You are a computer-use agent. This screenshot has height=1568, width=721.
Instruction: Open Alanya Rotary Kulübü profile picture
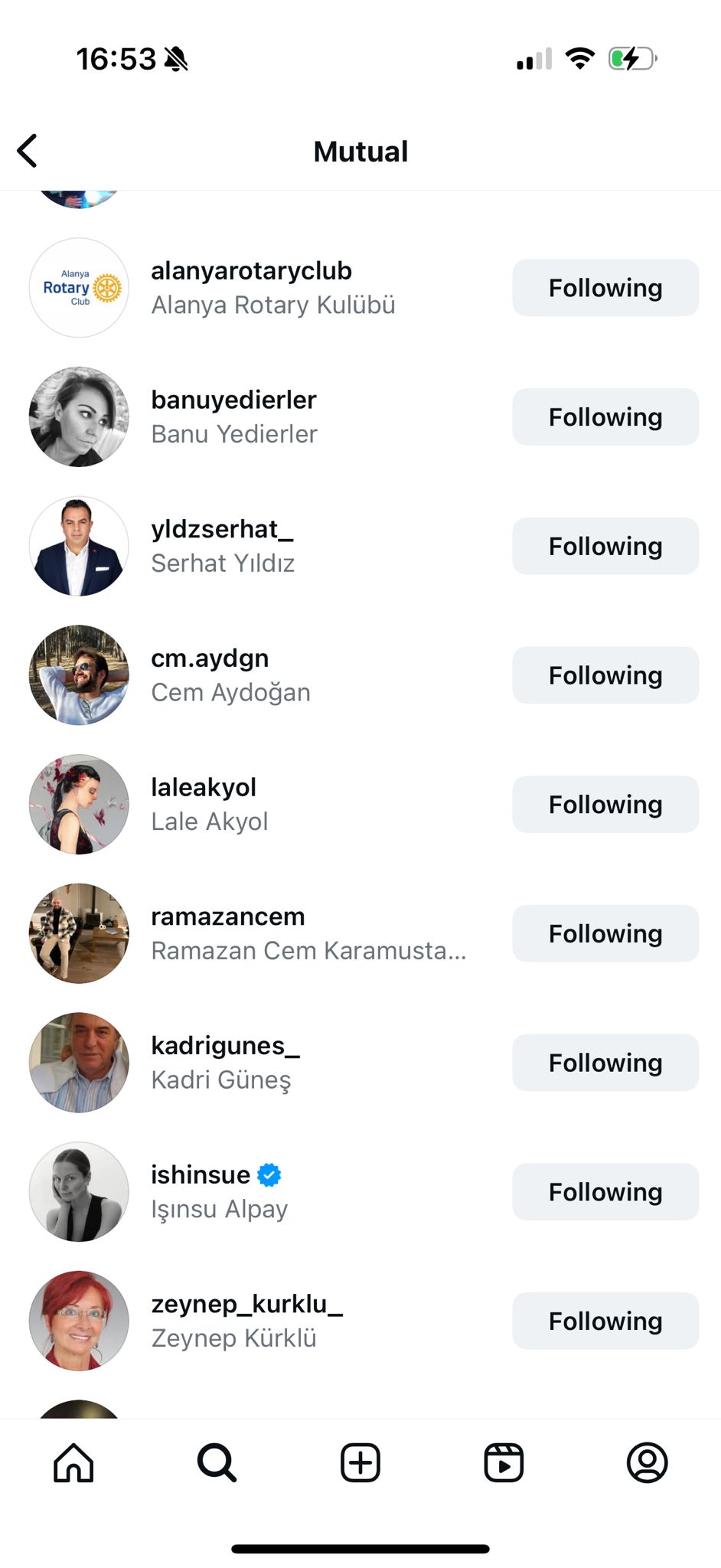coord(79,288)
